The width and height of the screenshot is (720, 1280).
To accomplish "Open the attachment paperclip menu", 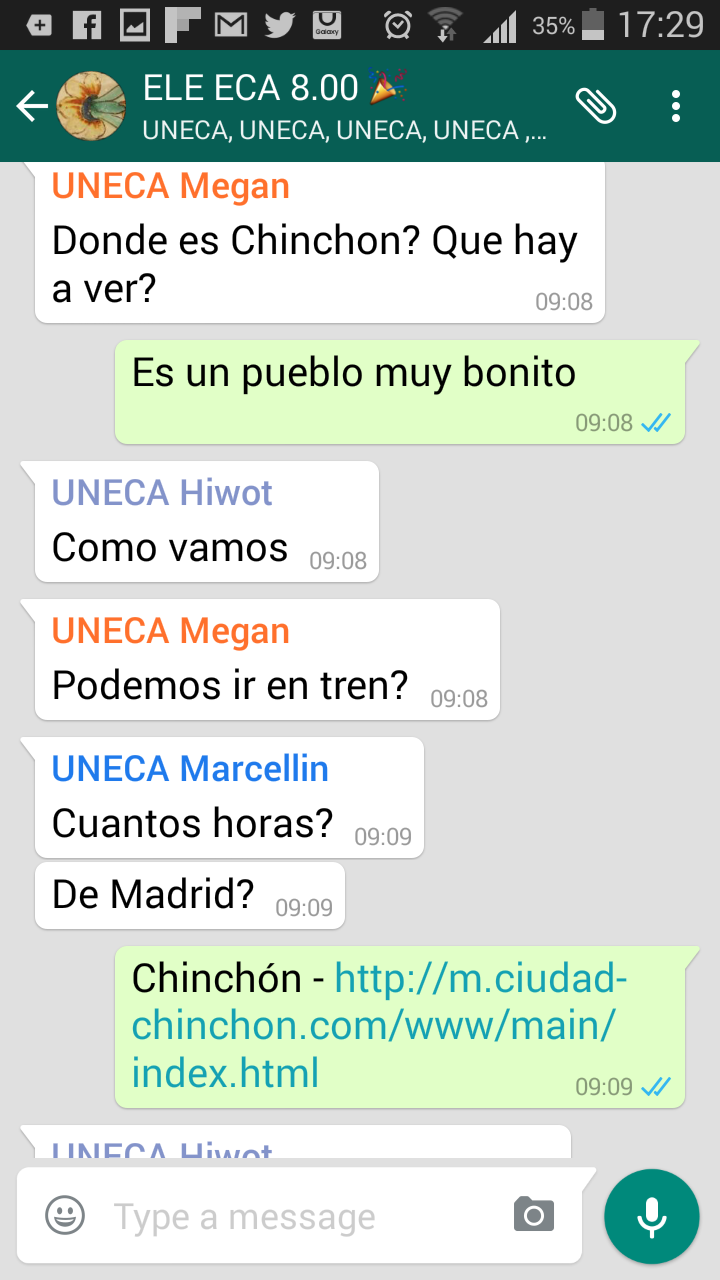I will click(x=596, y=106).
